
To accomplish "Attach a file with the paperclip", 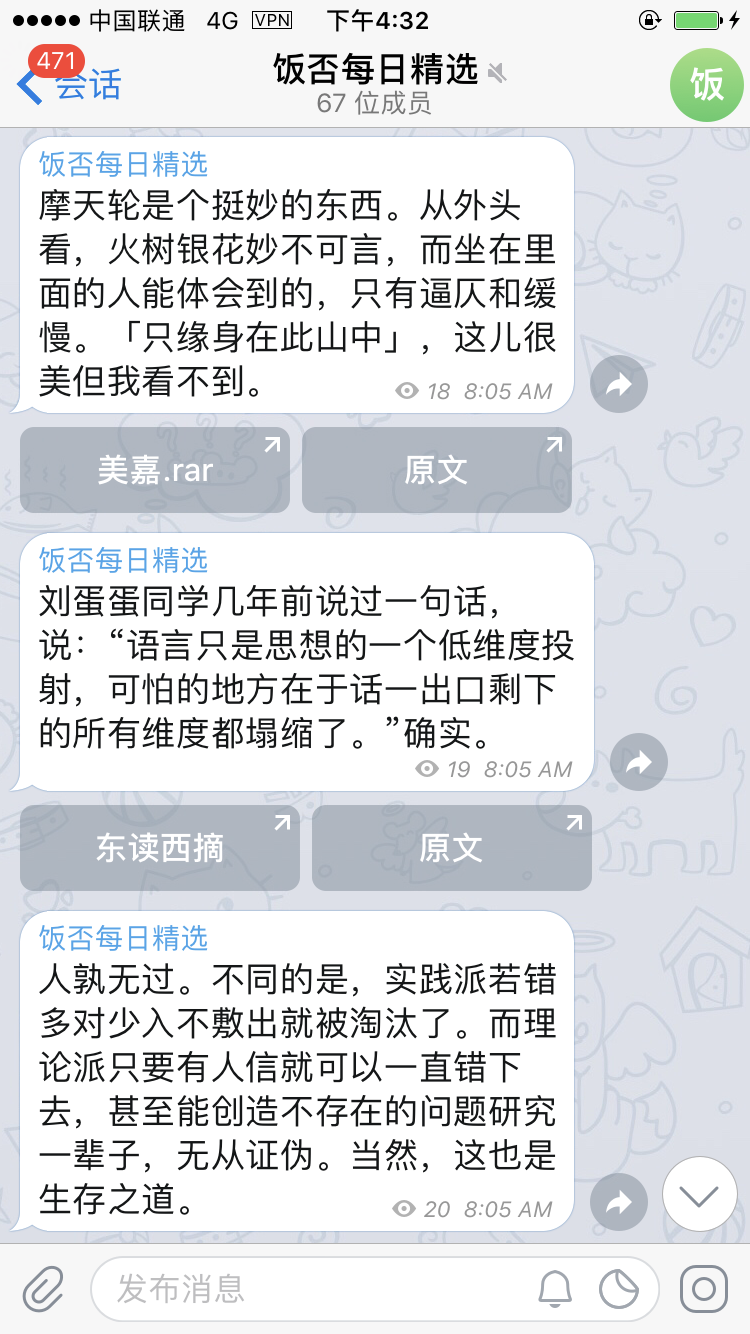I will tap(42, 1288).
